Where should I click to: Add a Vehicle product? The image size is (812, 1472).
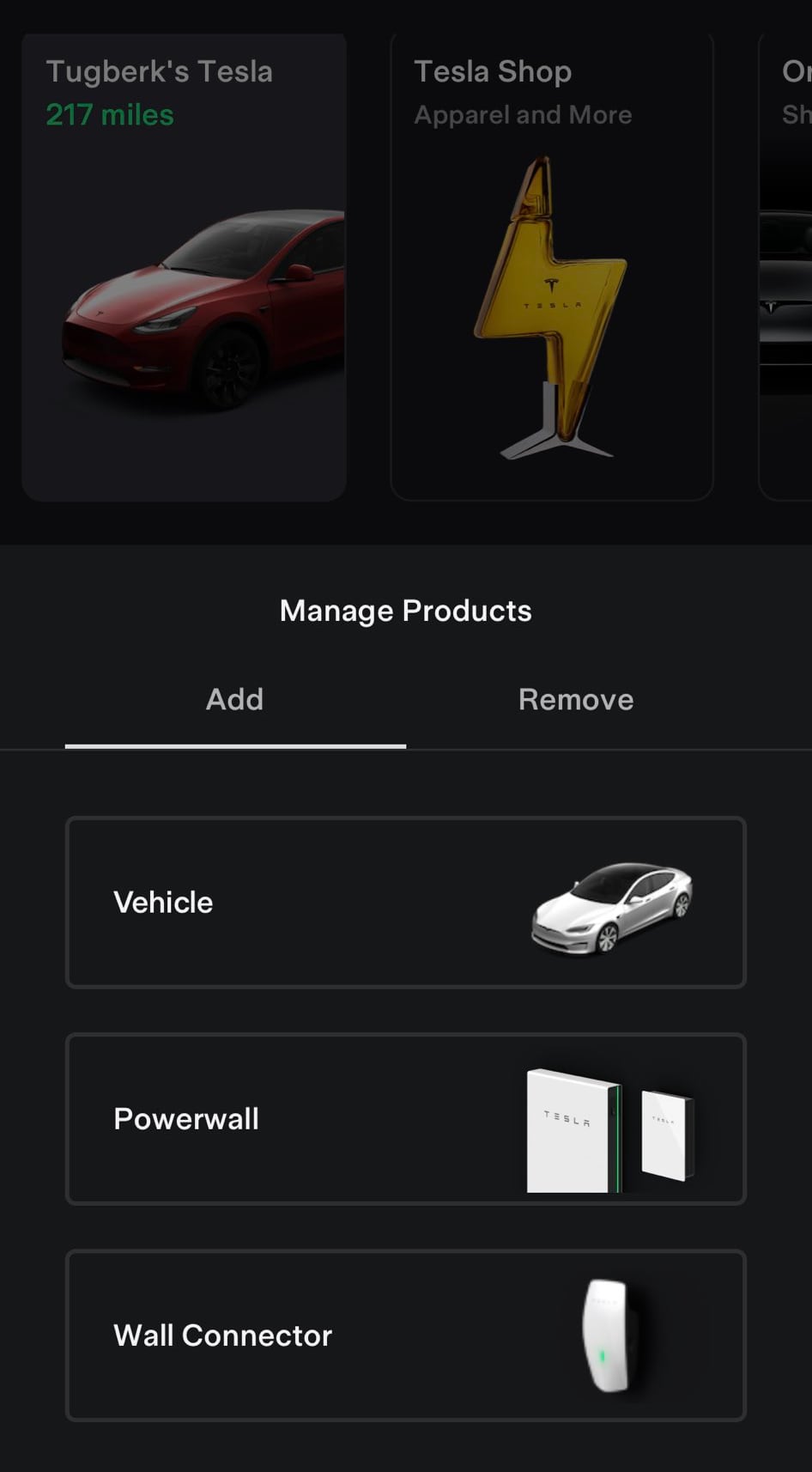tap(406, 903)
